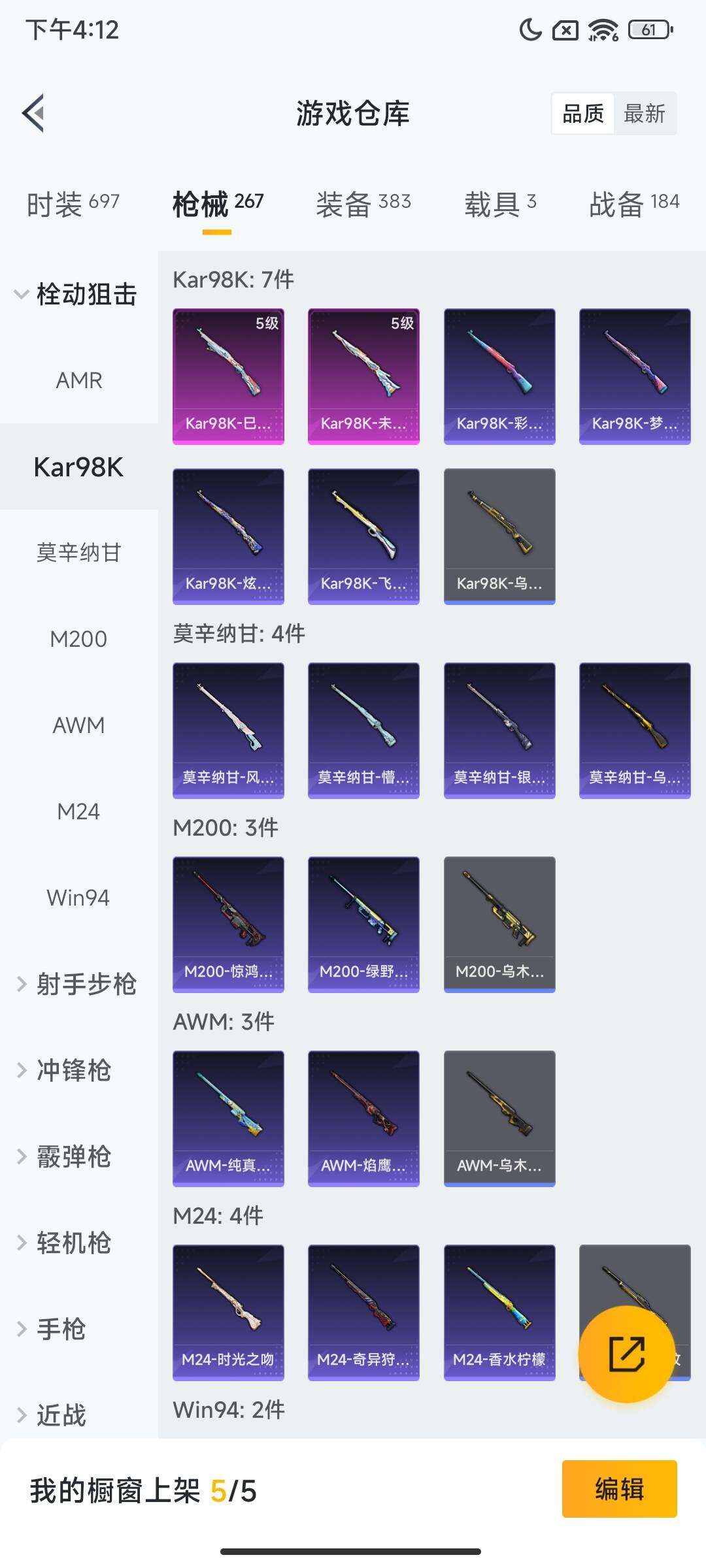The width and height of the screenshot is (706, 1568).
Task: Expand the 射手步枪 category
Action: coord(77,984)
